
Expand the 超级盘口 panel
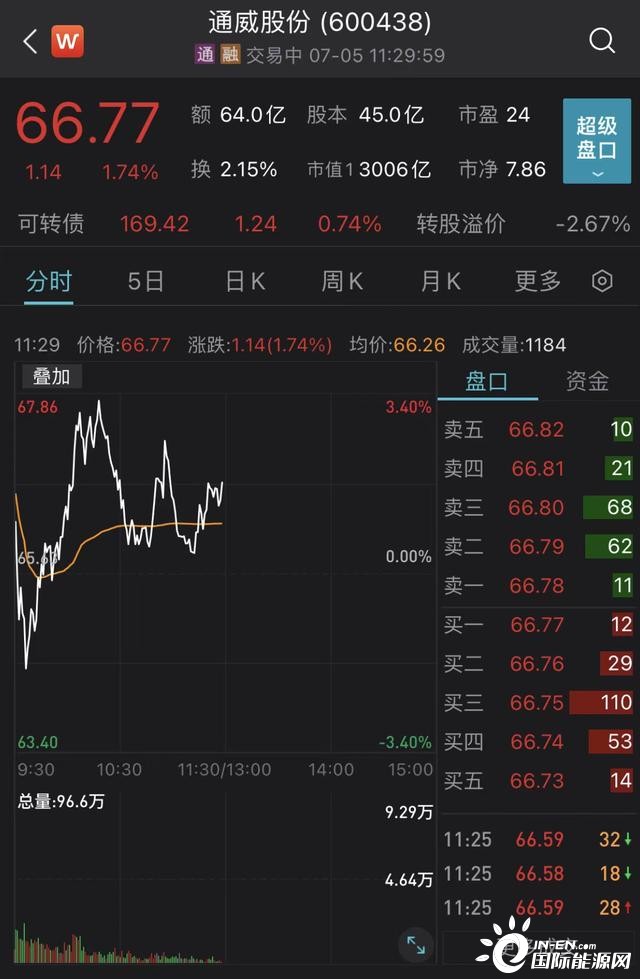[596, 141]
